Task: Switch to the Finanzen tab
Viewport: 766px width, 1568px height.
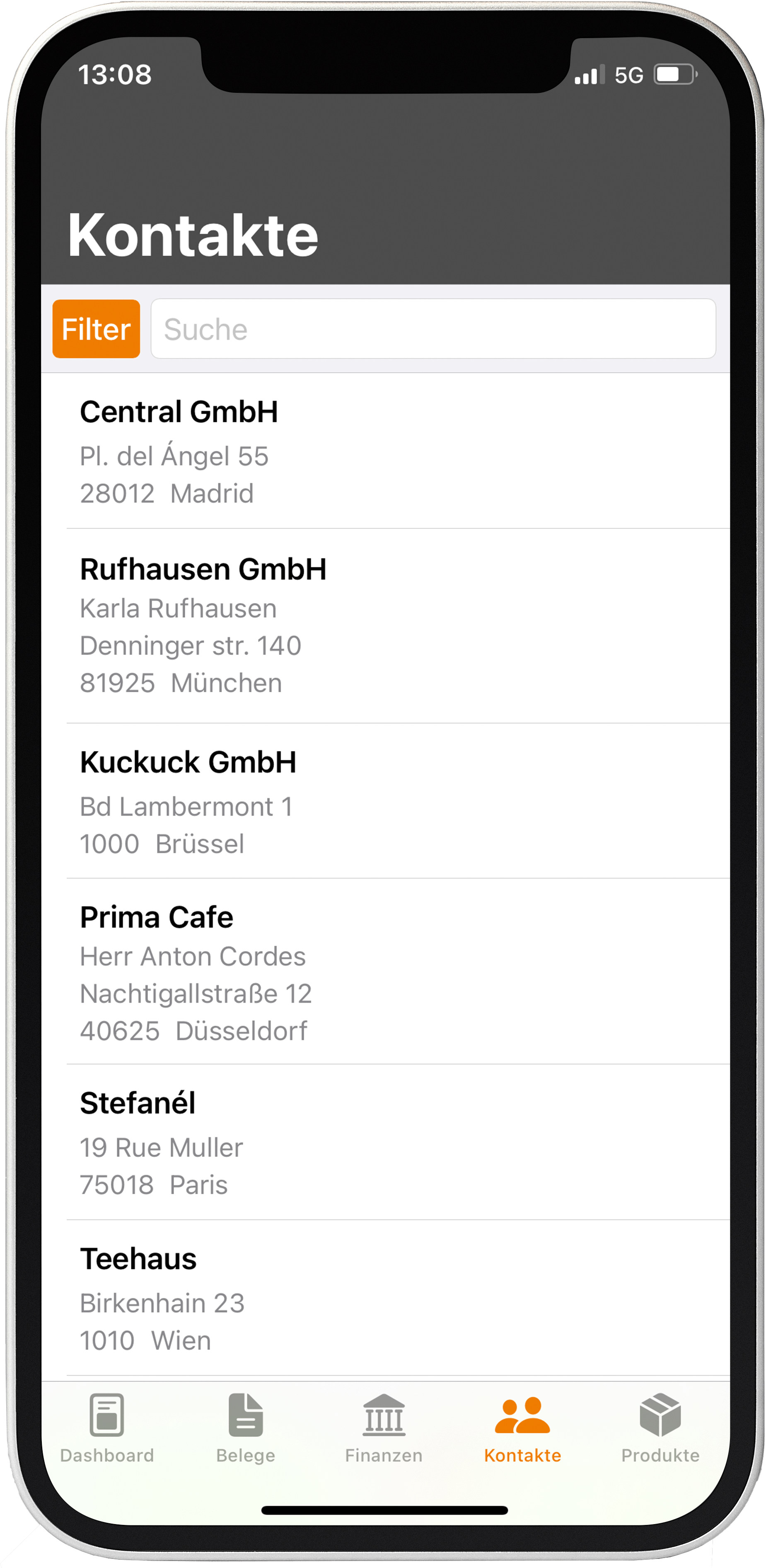Action: [x=384, y=1428]
